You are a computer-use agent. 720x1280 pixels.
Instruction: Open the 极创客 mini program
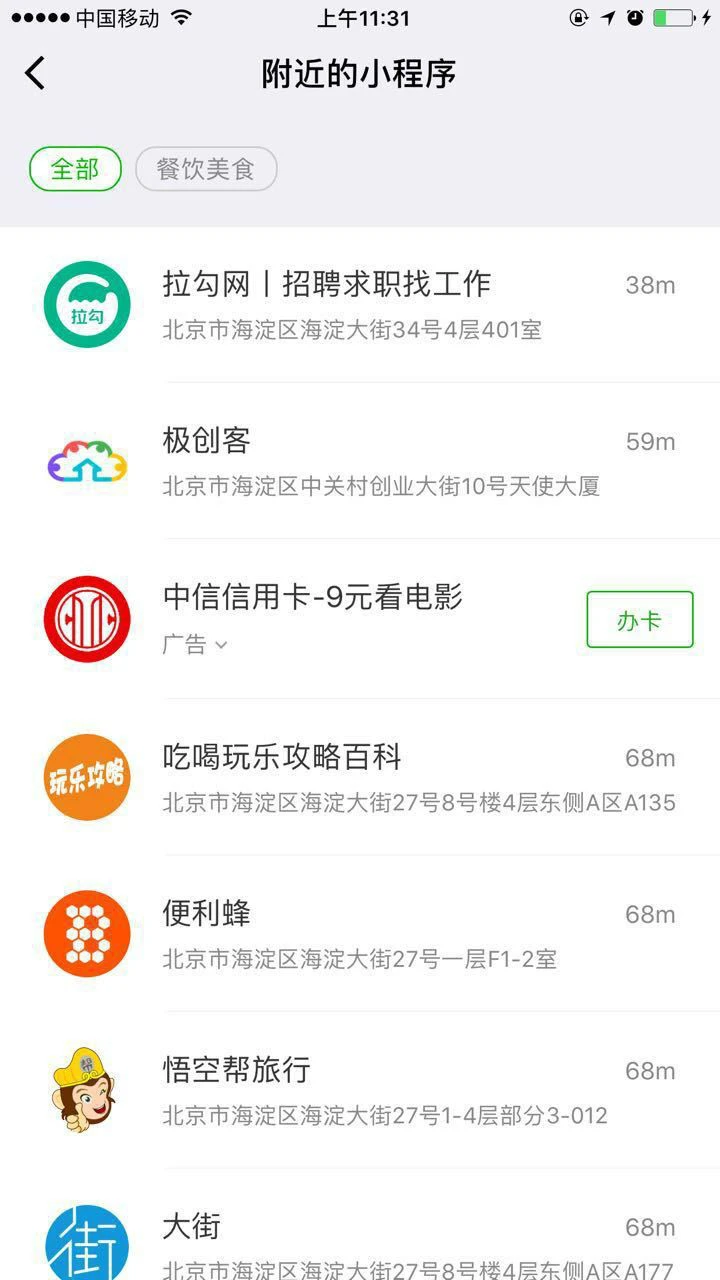360,461
